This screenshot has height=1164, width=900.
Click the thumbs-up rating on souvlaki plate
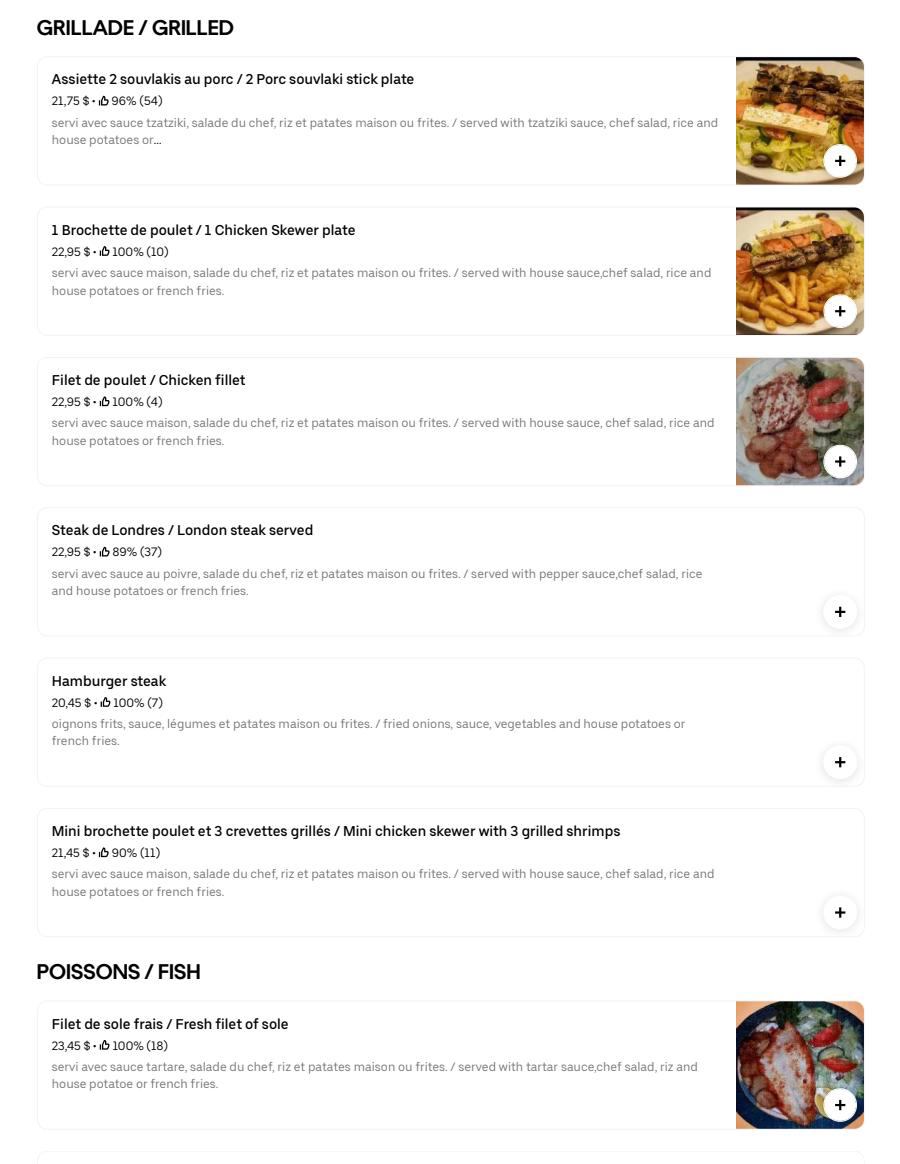[x=106, y=100]
